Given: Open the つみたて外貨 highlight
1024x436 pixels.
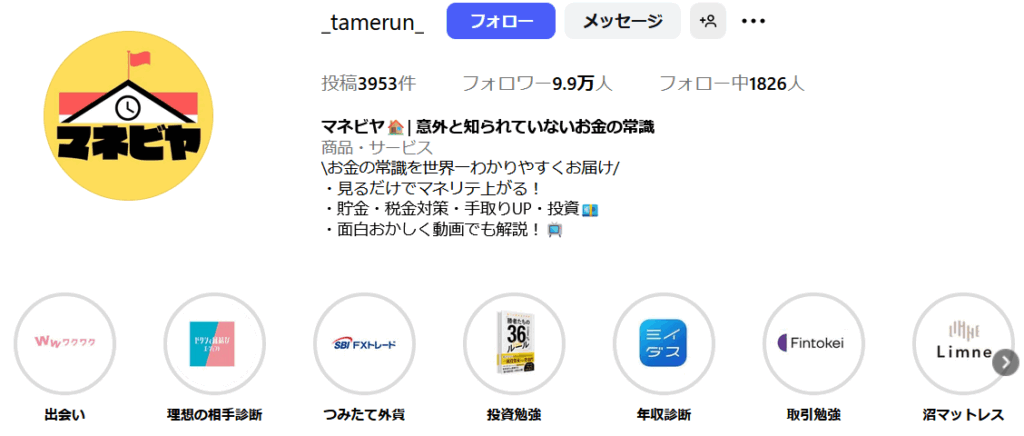Looking at the screenshot, I should 364,343.
